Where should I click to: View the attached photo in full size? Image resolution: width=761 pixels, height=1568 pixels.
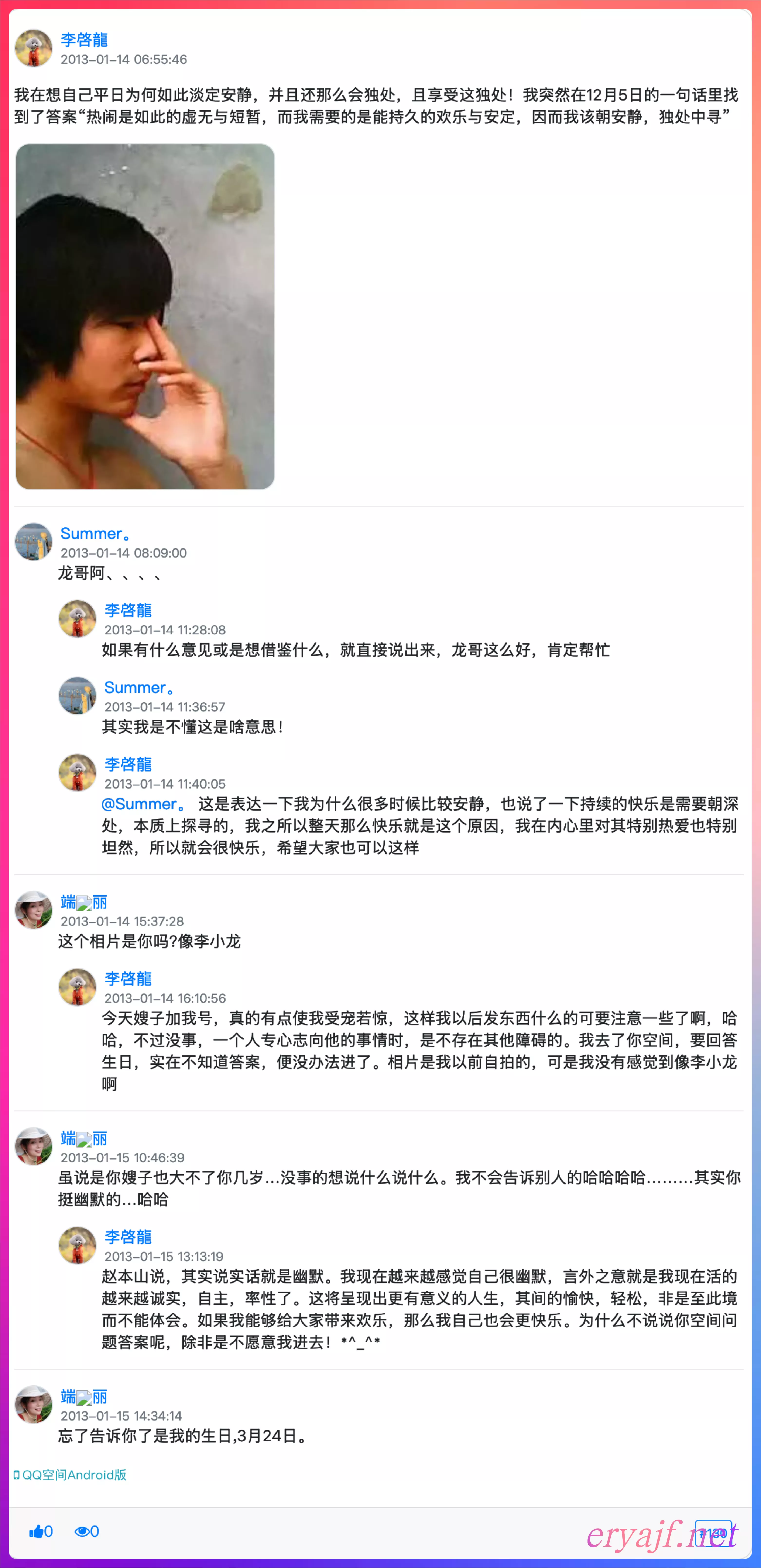click(145, 316)
